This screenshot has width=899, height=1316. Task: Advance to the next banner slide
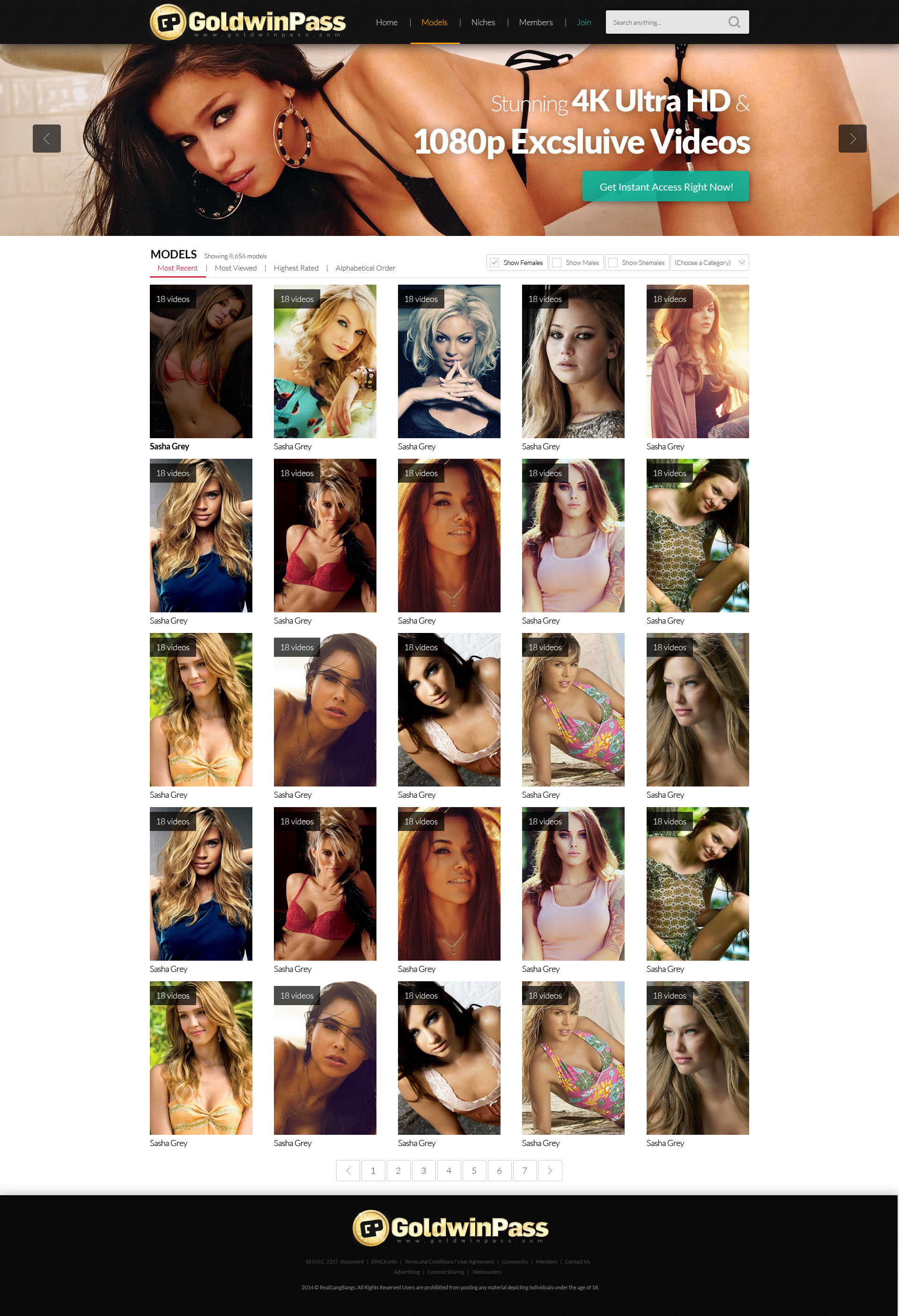click(x=852, y=138)
